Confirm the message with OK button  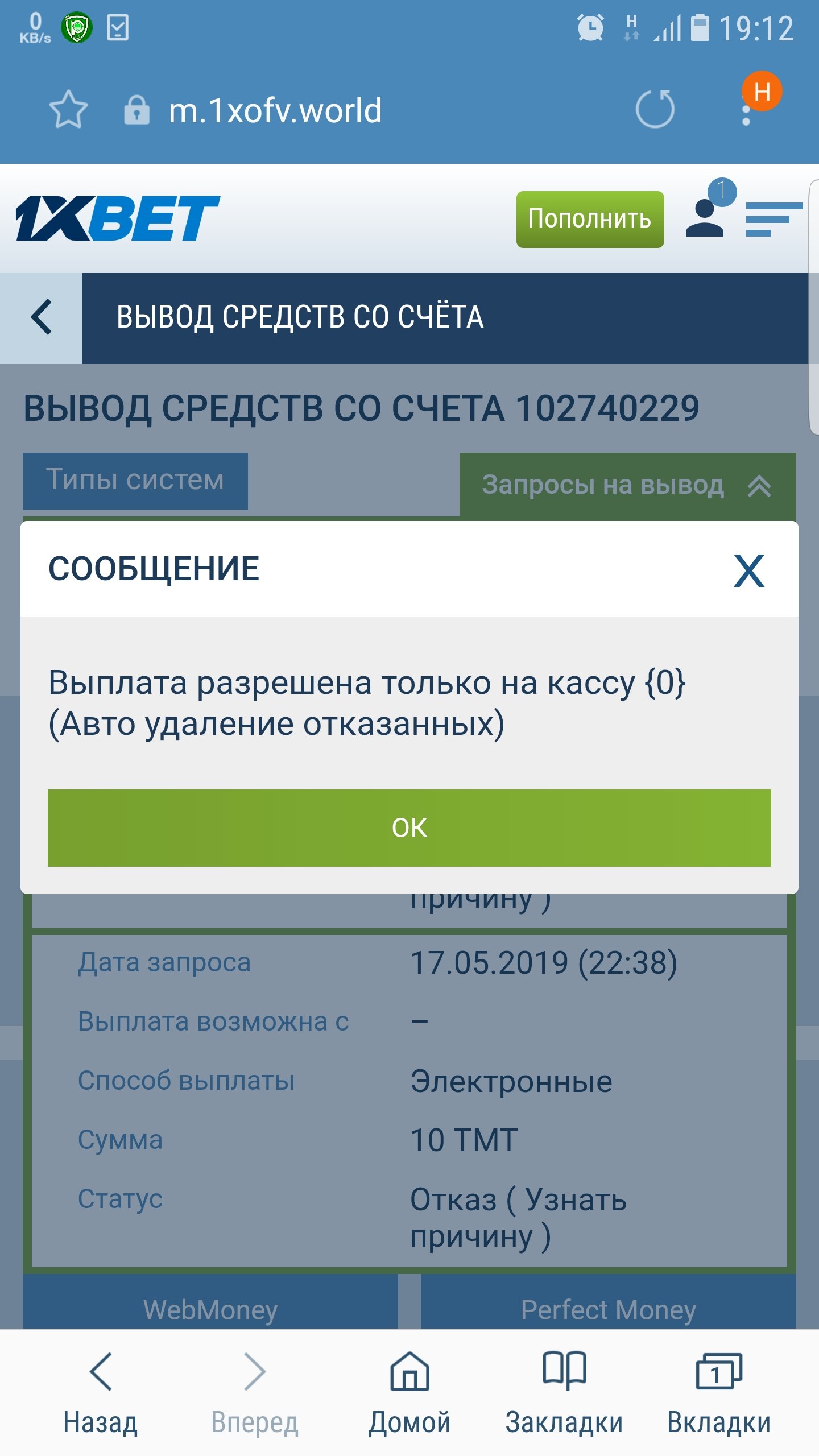(409, 828)
